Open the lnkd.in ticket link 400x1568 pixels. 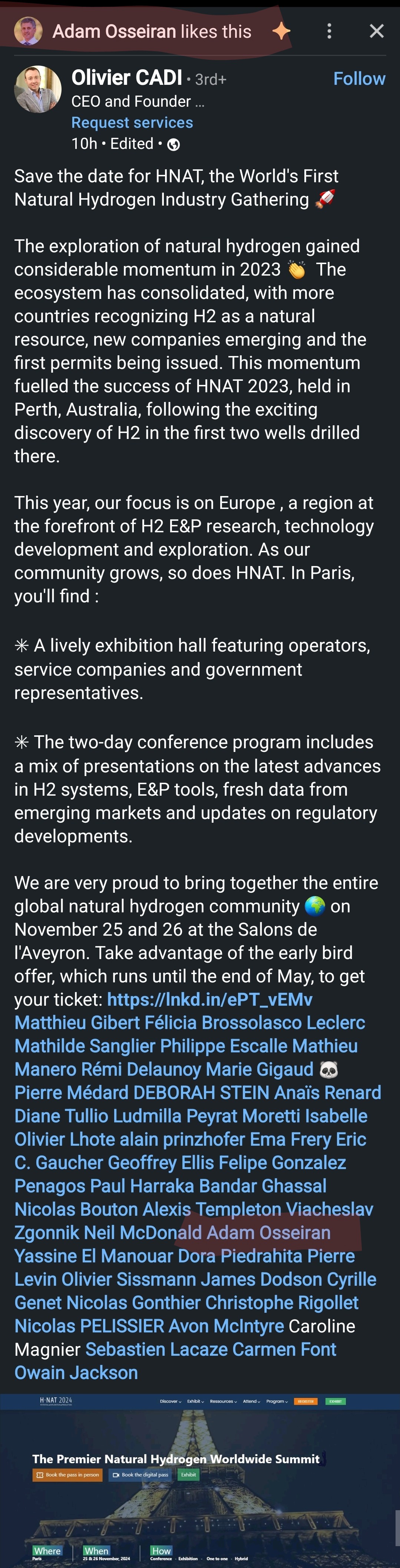coord(209,999)
